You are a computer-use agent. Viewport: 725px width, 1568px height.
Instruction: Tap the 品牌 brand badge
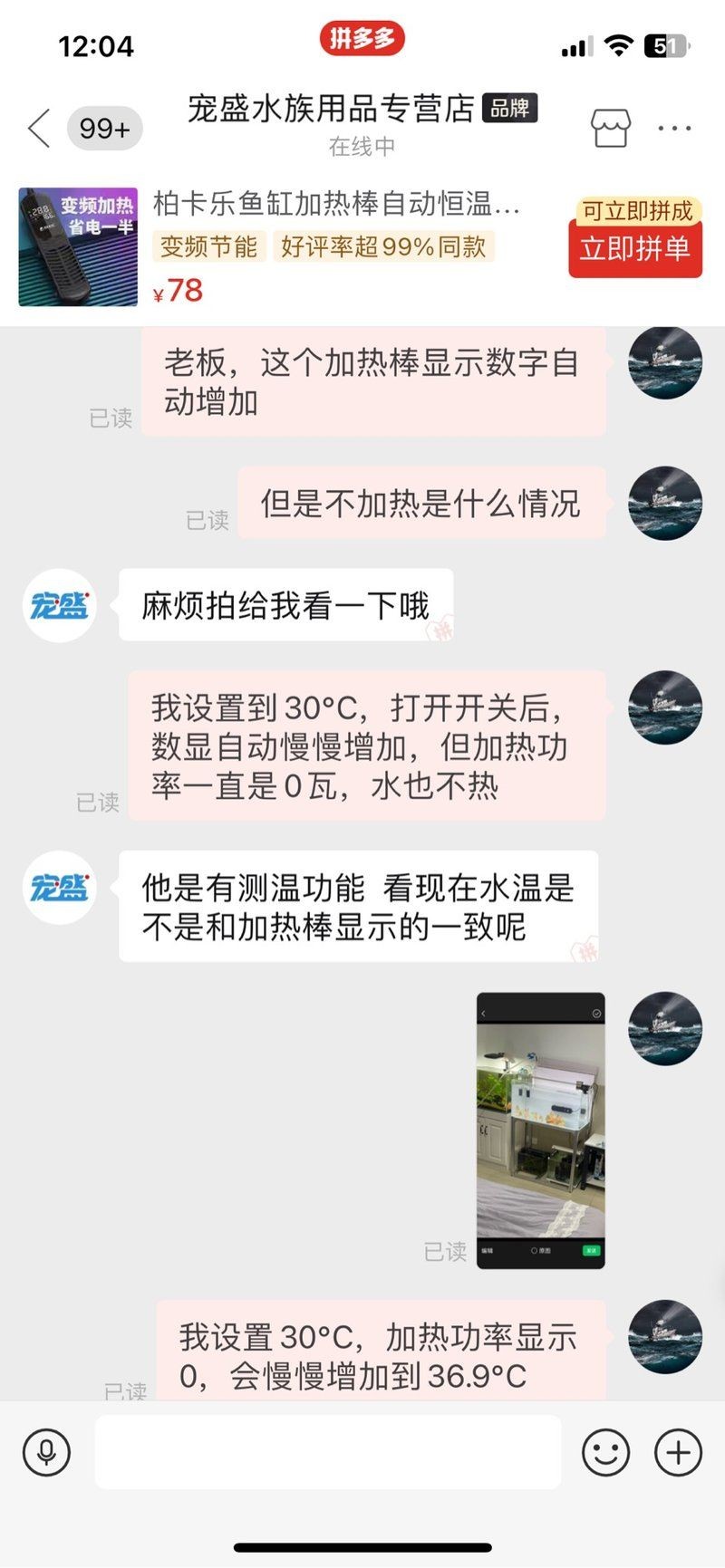click(512, 108)
